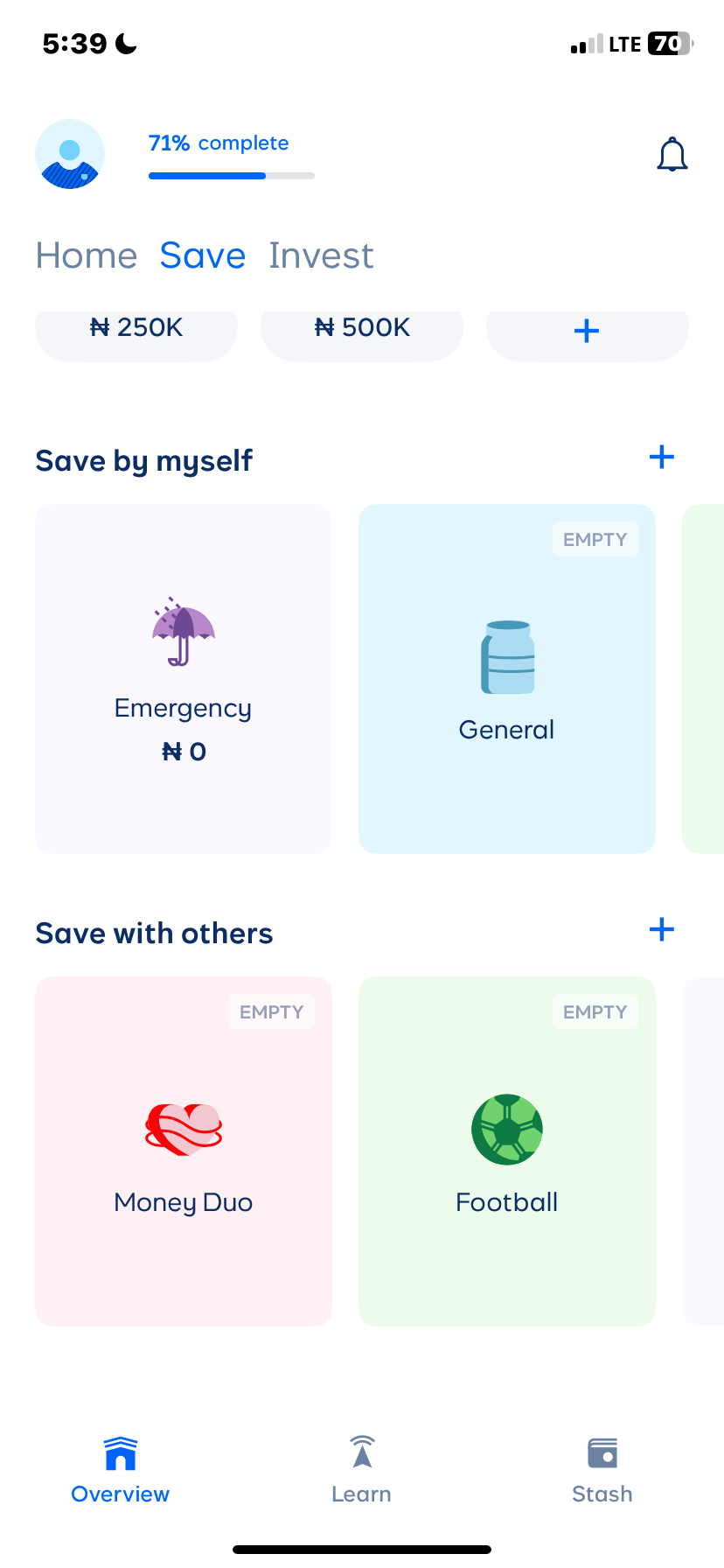Open the profile avatar picture
The height and width of the screenshot is (1568, 724).
click(x=69, y=153)
